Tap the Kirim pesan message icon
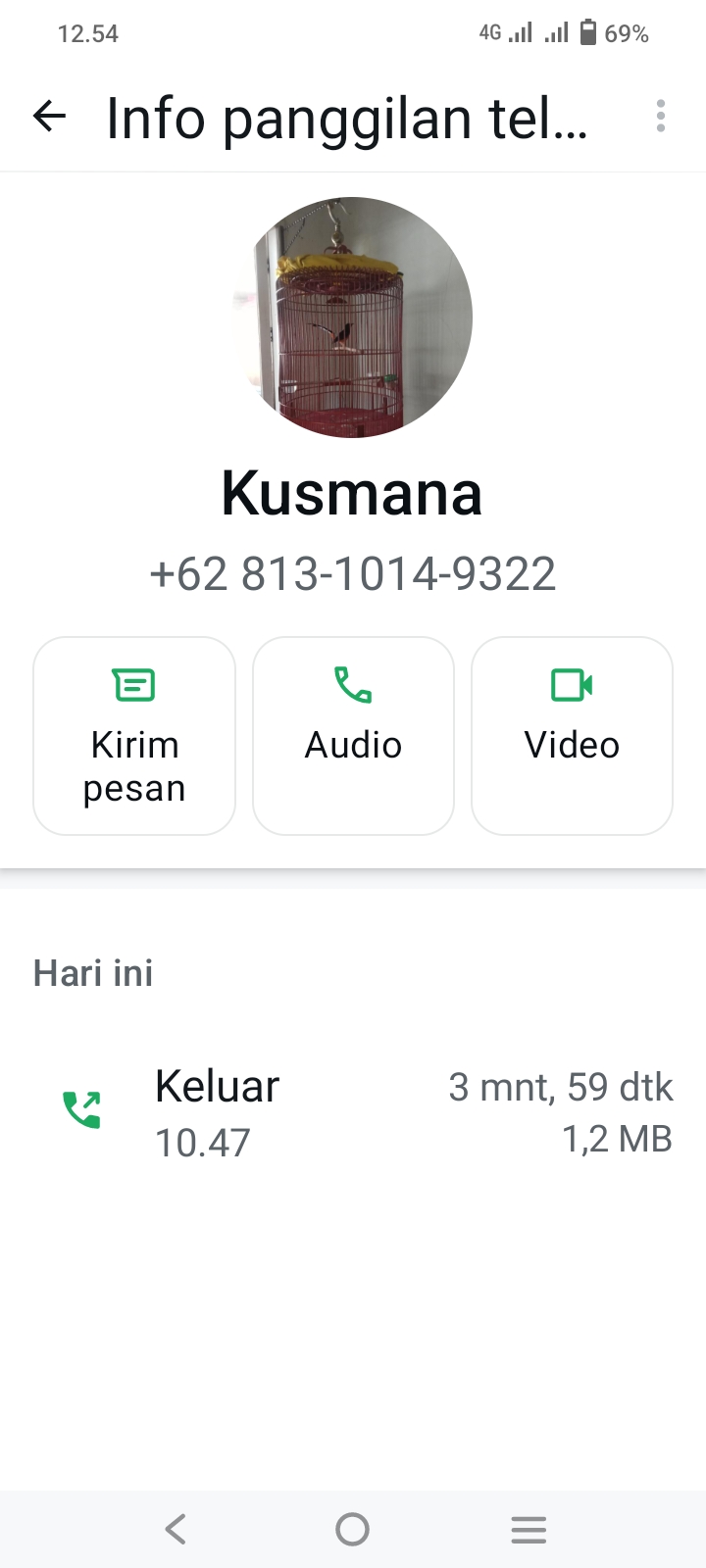 (133, 686)
